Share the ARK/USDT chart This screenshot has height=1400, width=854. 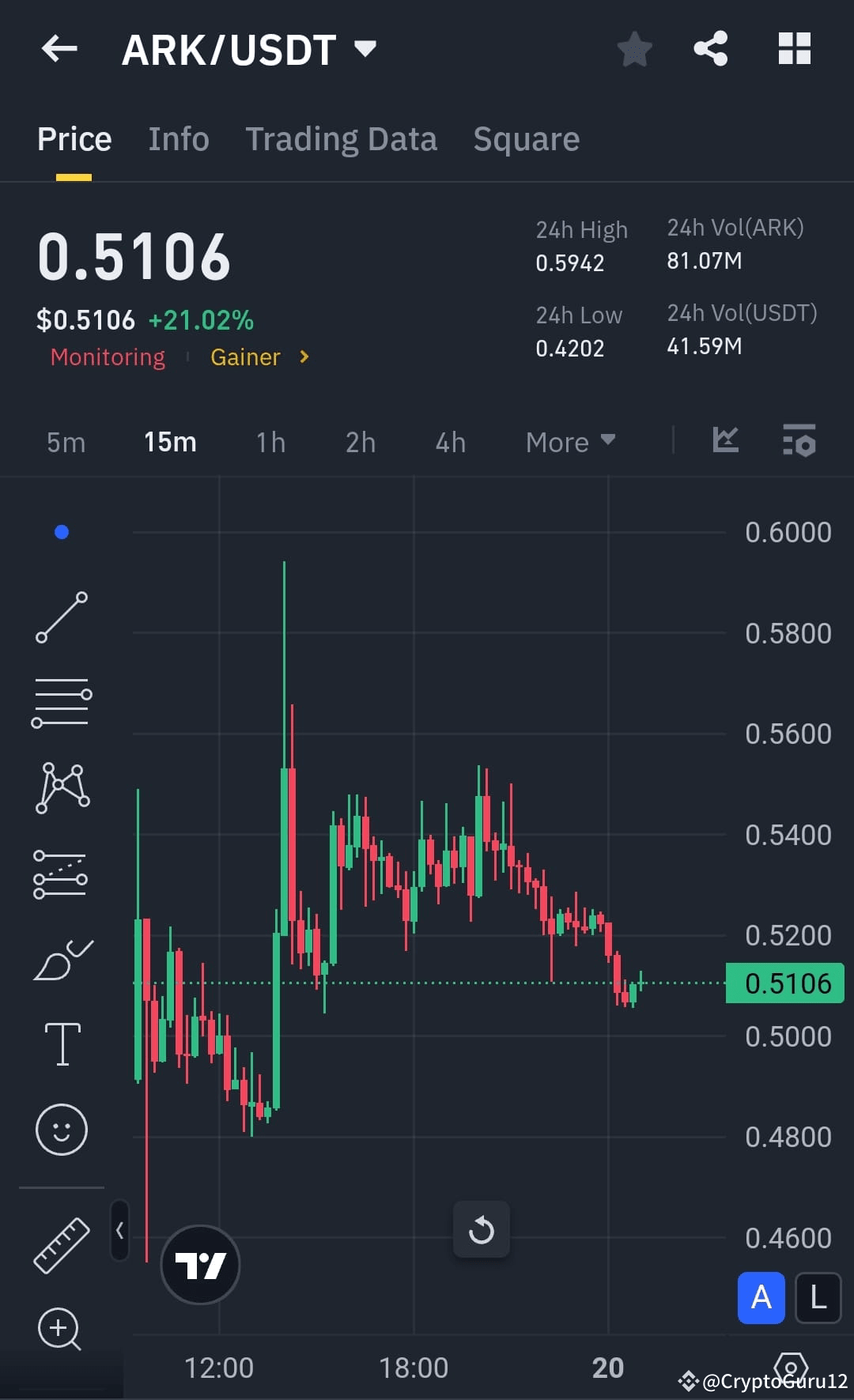coord(711,48)
